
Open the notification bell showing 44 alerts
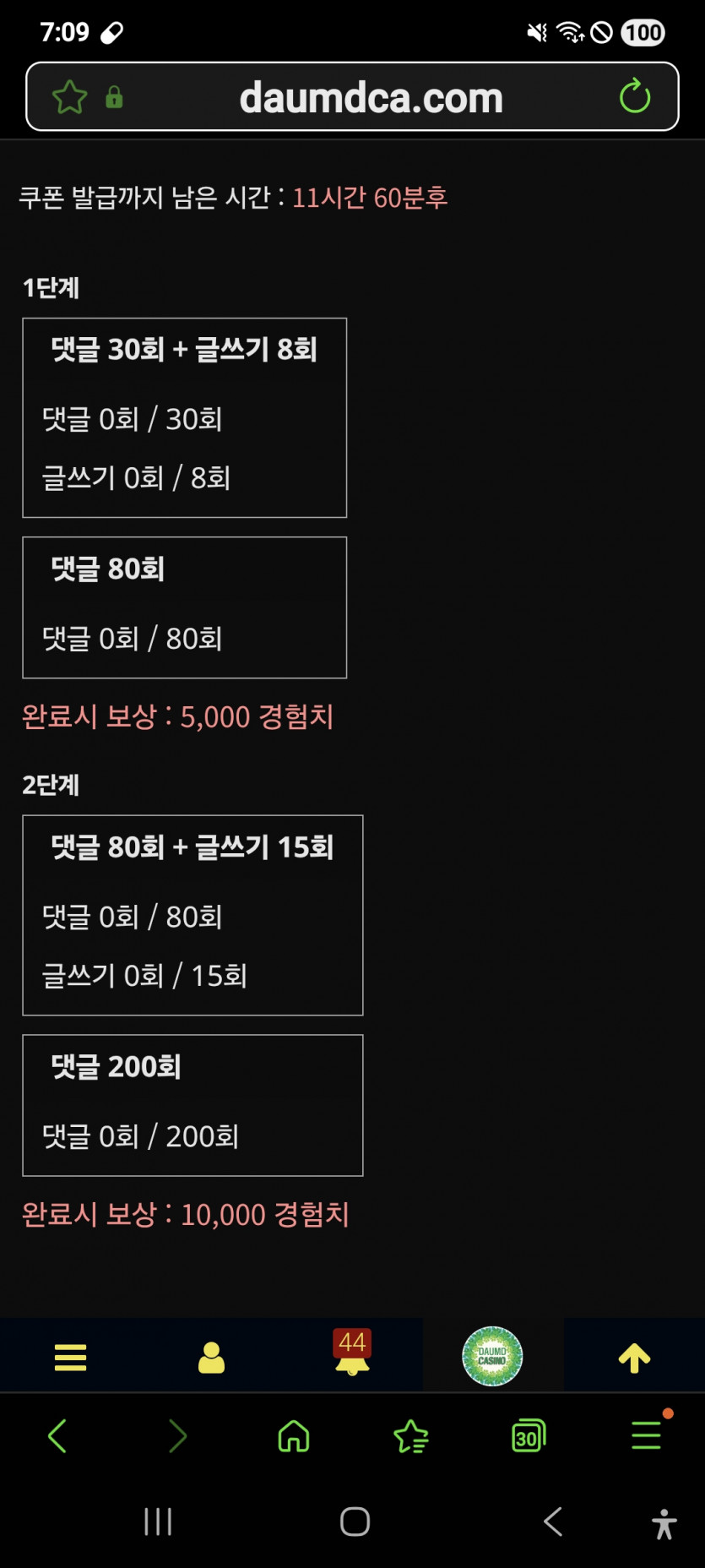[x=352, y=1355]
